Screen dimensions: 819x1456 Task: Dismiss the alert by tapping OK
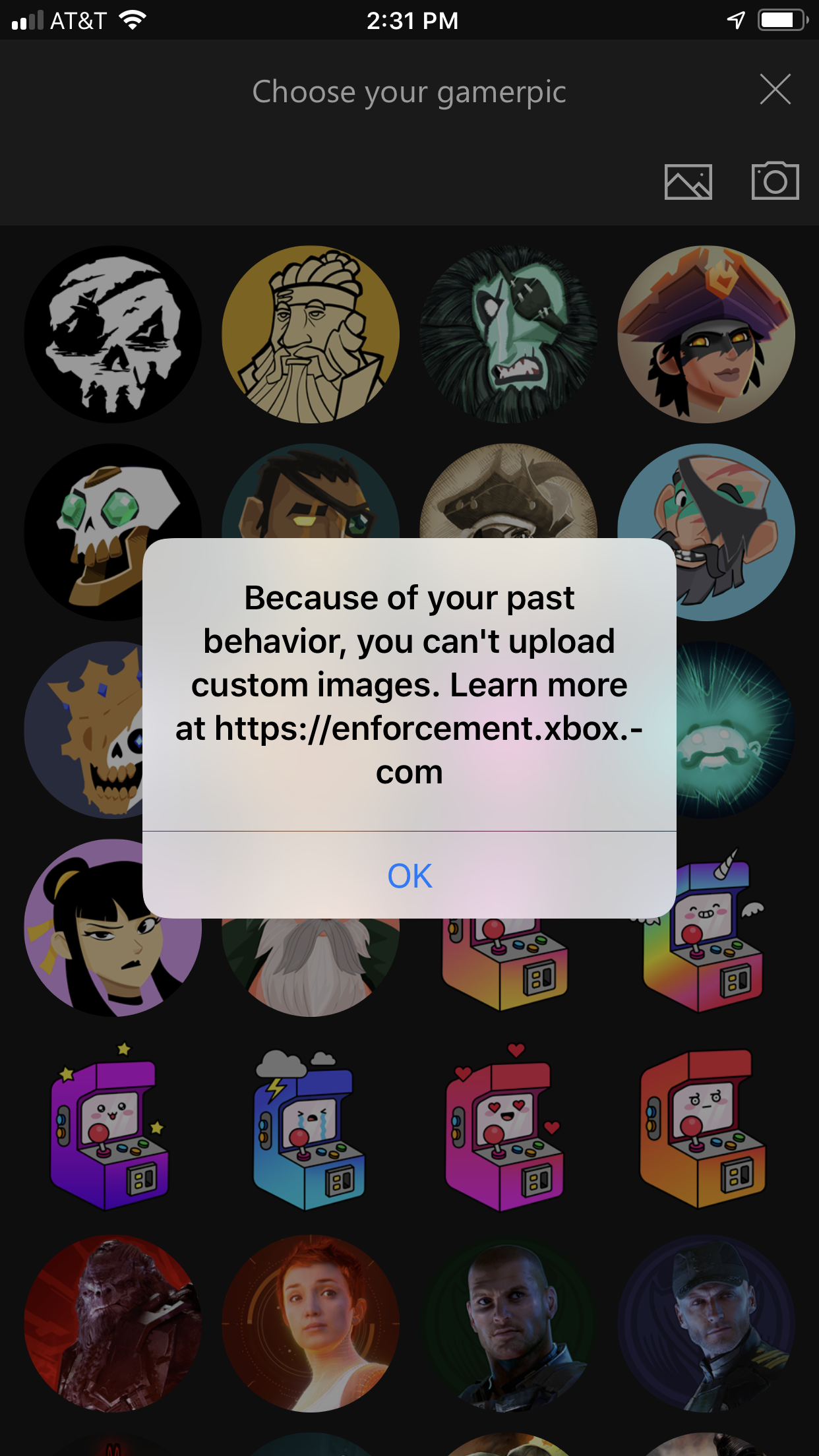pos(409,875)
